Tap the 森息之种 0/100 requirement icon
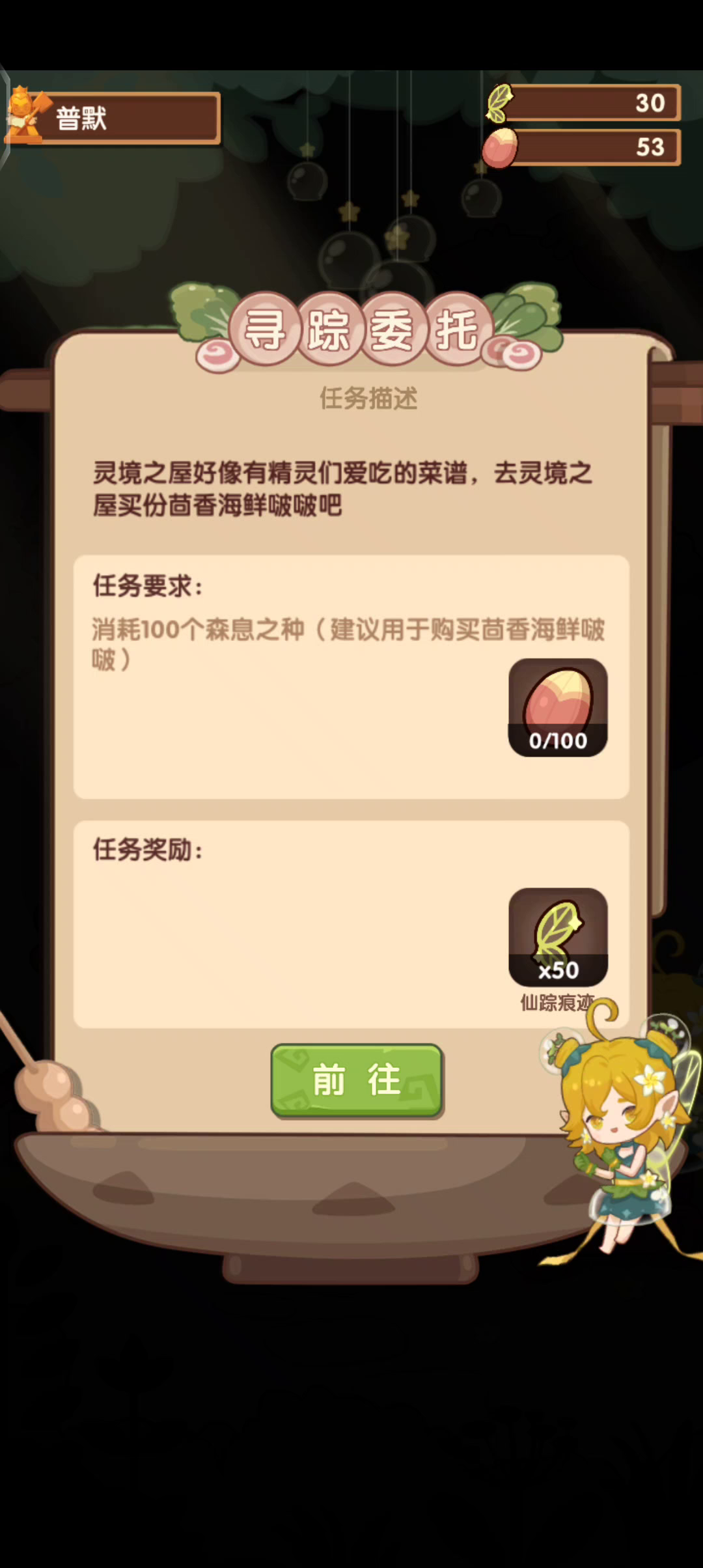This screenshot has height=1568, width=703. tap(558, 707)
